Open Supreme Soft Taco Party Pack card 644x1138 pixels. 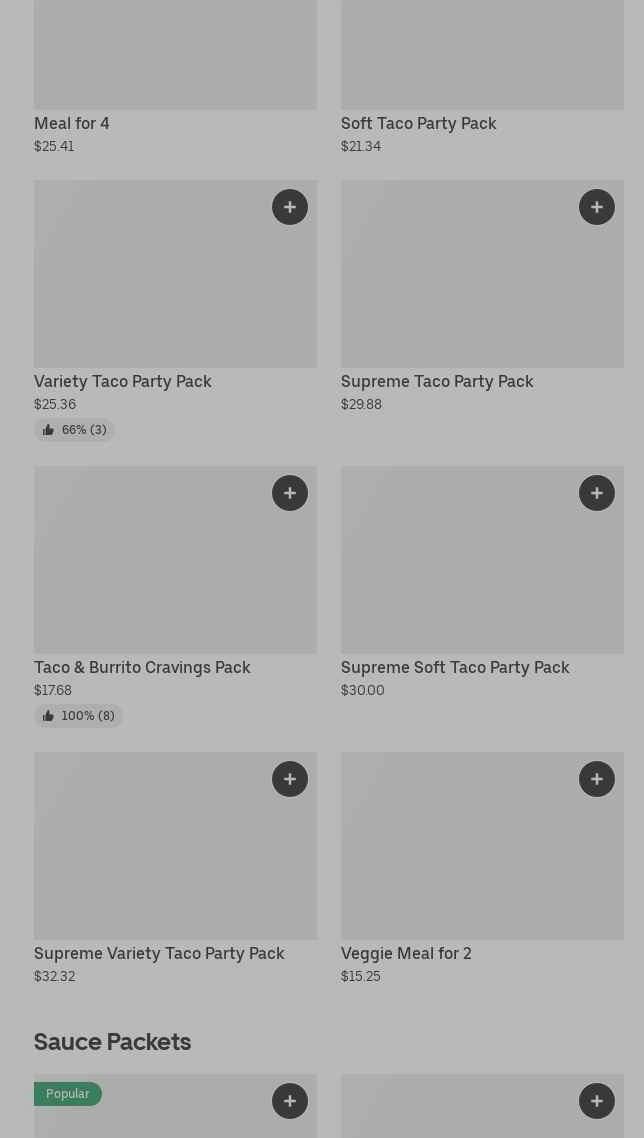coord(482,584)
